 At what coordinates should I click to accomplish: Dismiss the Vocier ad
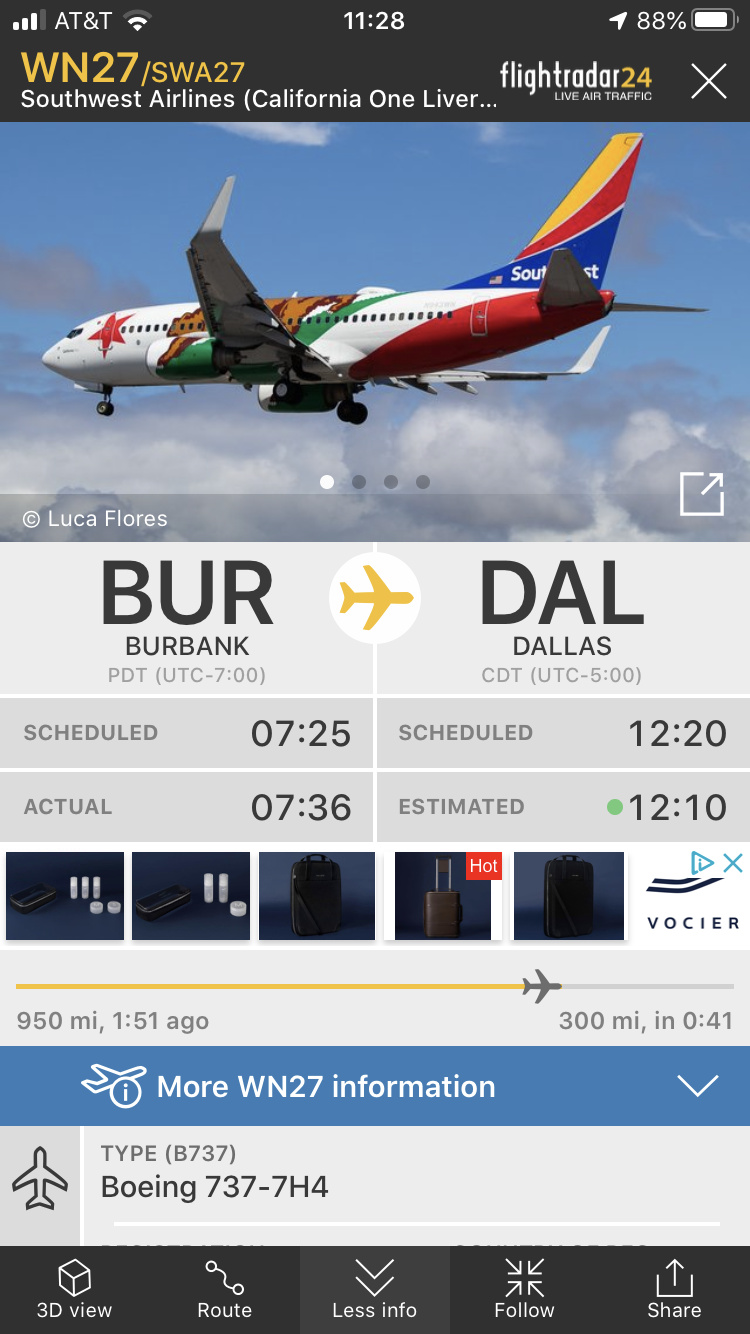pyautogui.click(x=733, y=863)
